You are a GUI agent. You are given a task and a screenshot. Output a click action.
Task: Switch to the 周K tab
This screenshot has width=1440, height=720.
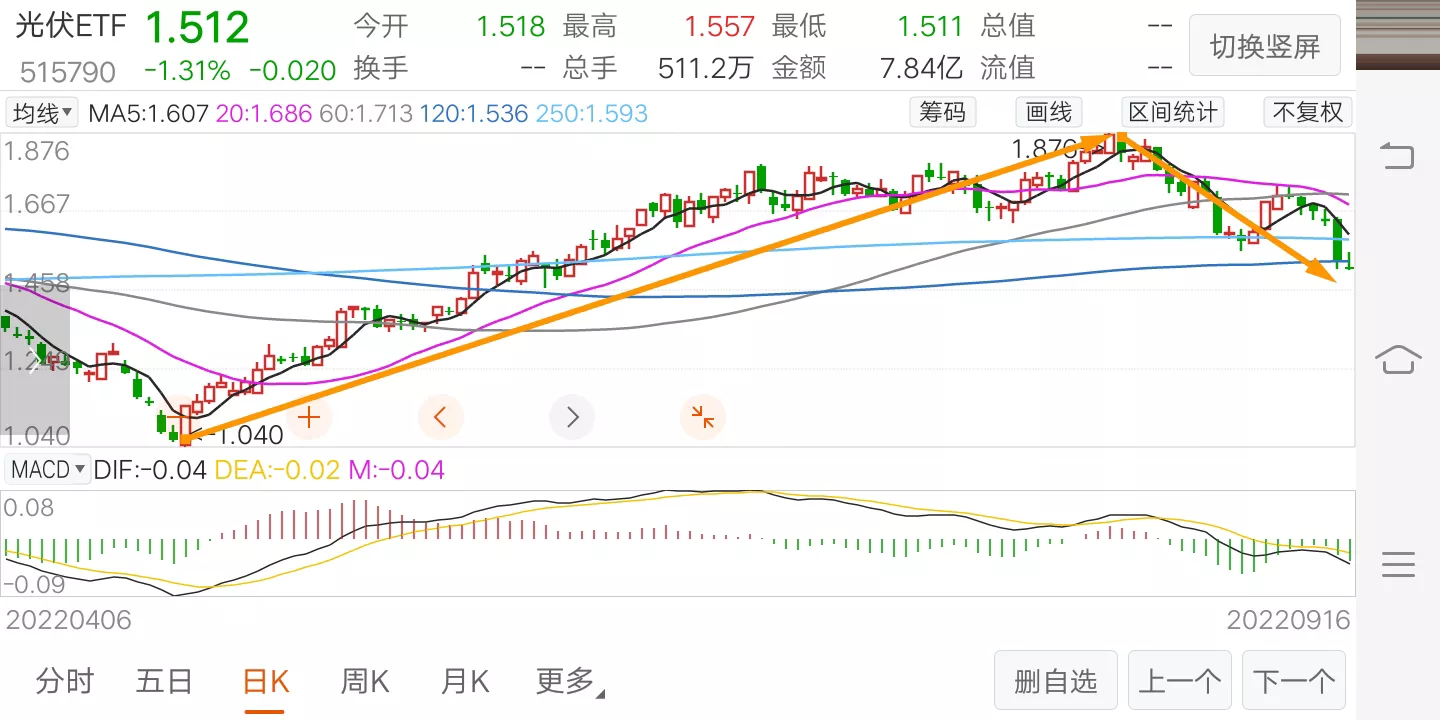(365, 682)
